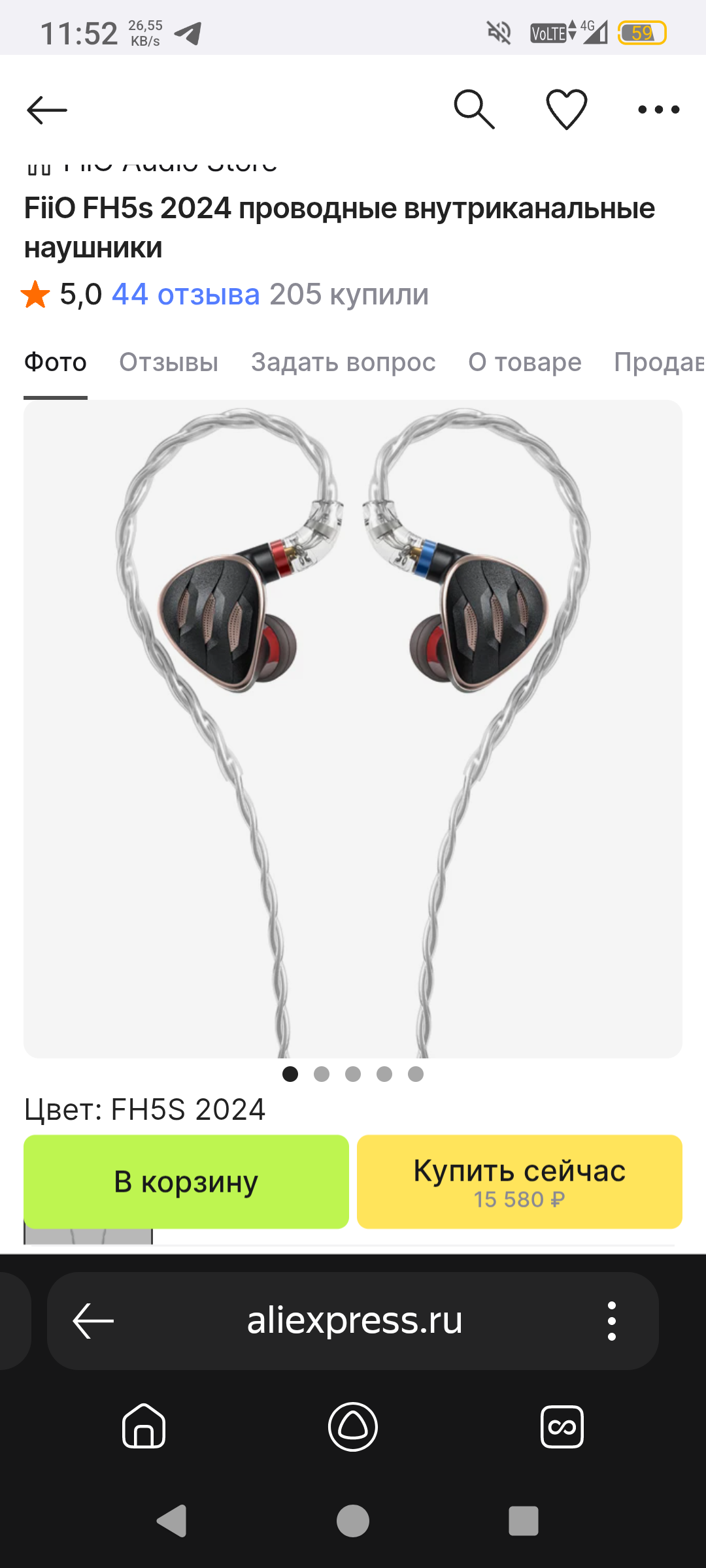Open search with the magnifier icon

[x=474, y=109]
